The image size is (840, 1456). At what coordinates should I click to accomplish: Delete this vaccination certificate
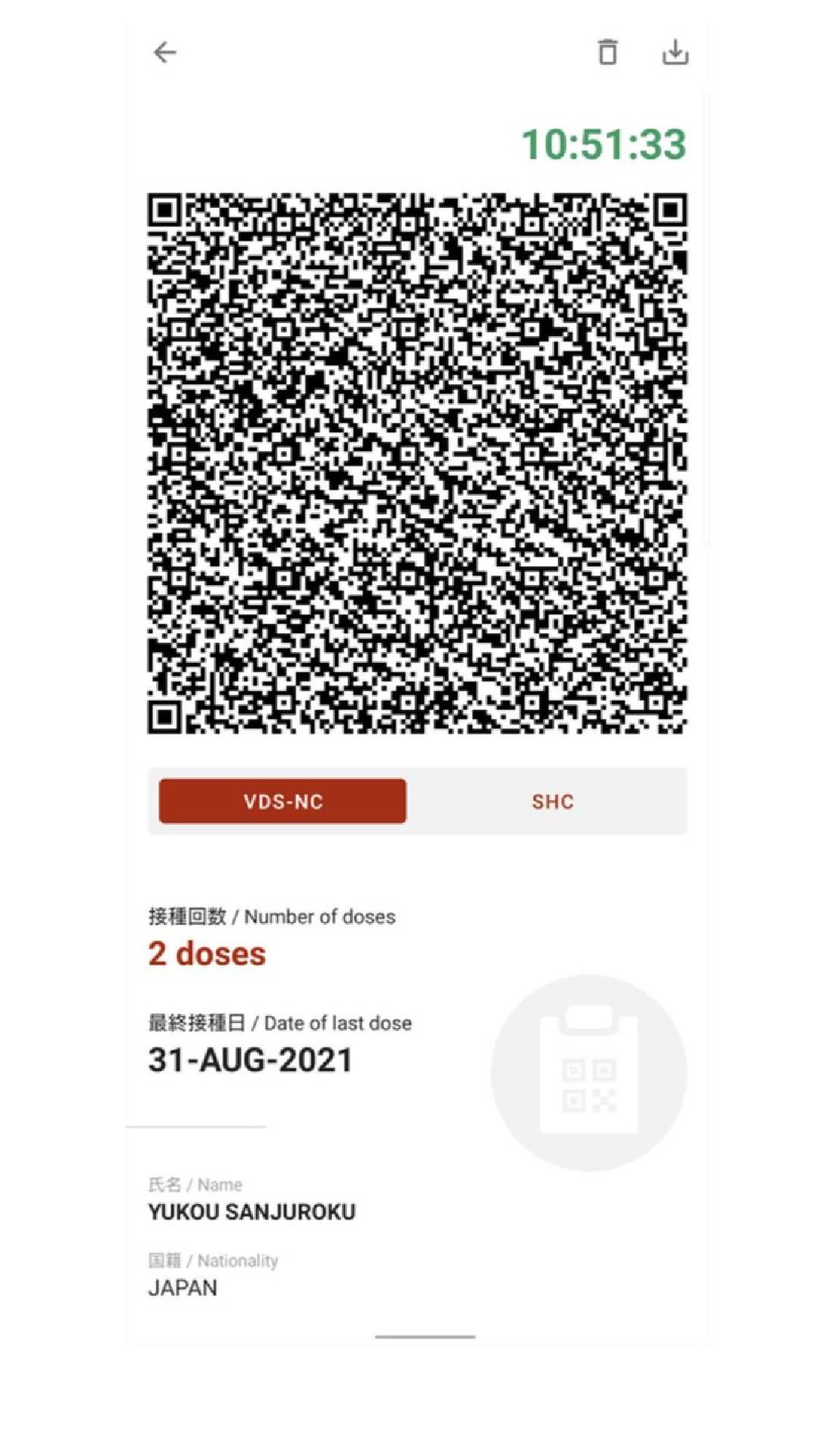[607, 52]
